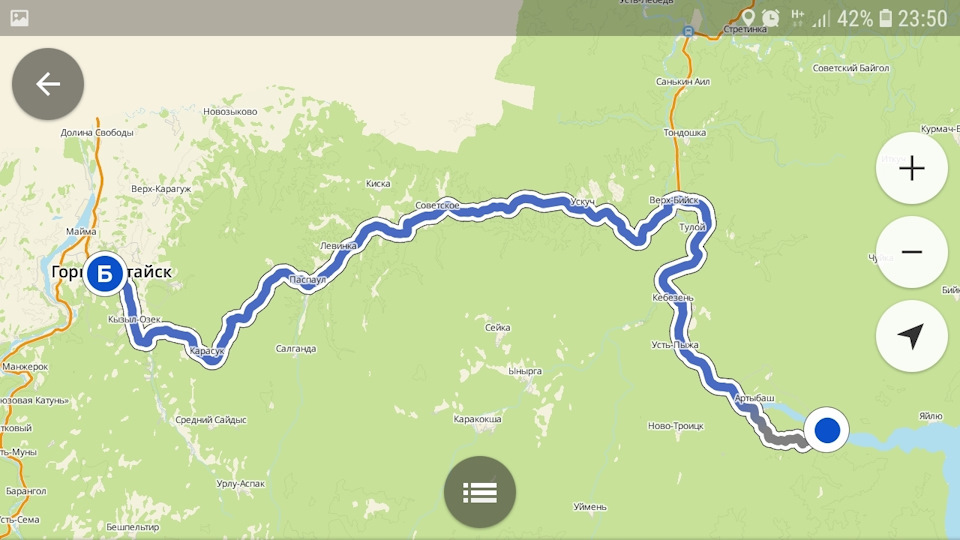Zoom in on the map
The height and width of the screenshot is (540, 960).
[911, 169]
